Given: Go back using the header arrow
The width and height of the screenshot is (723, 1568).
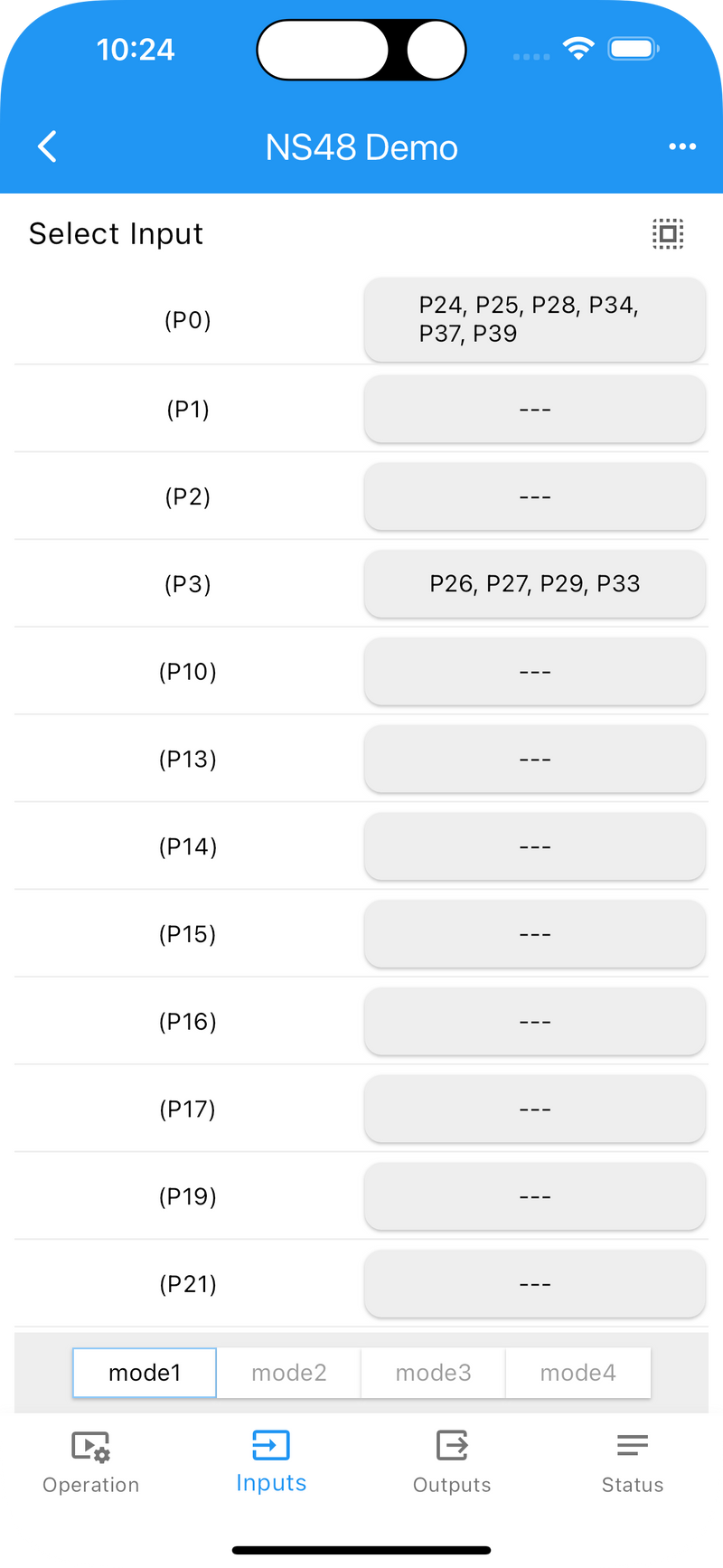Looking at the screenshot, I should point(48,146).
